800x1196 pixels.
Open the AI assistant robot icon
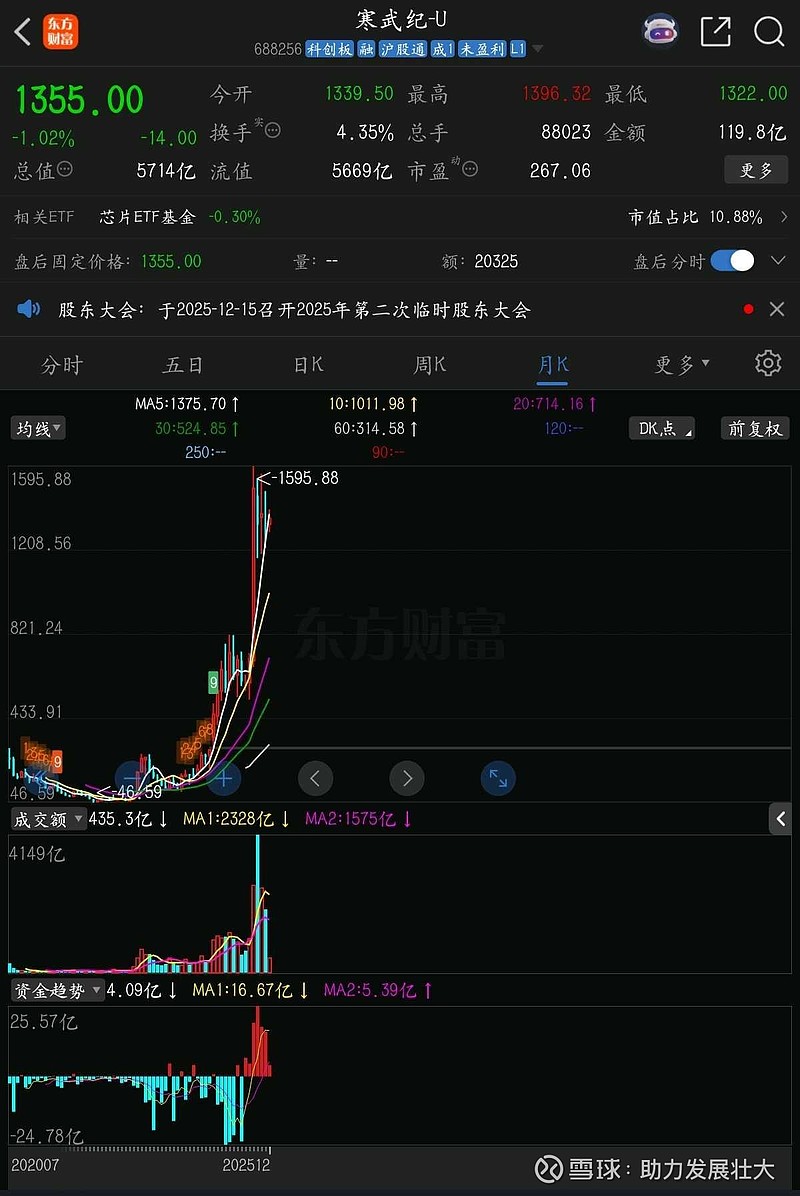660,31
